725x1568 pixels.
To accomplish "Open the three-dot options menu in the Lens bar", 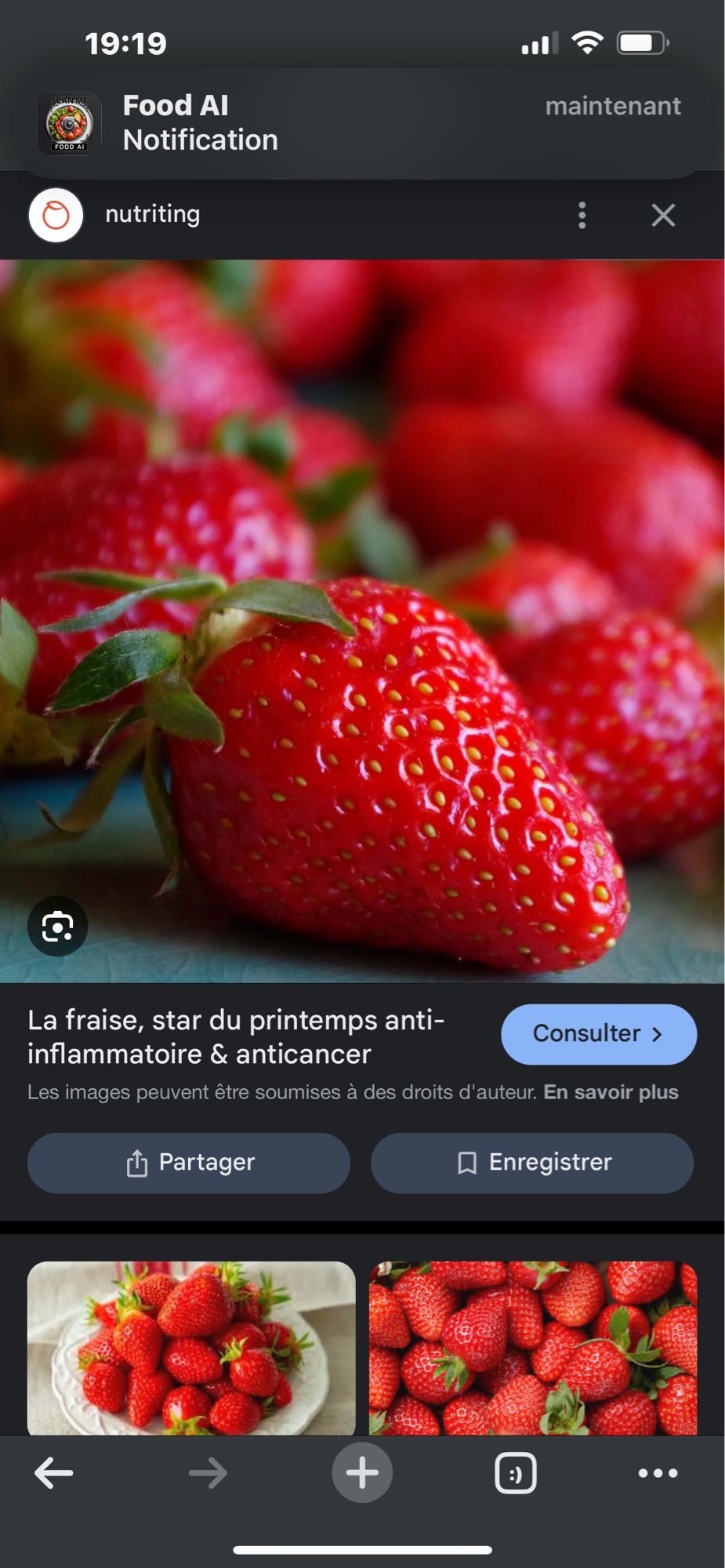I will point(582,215).
